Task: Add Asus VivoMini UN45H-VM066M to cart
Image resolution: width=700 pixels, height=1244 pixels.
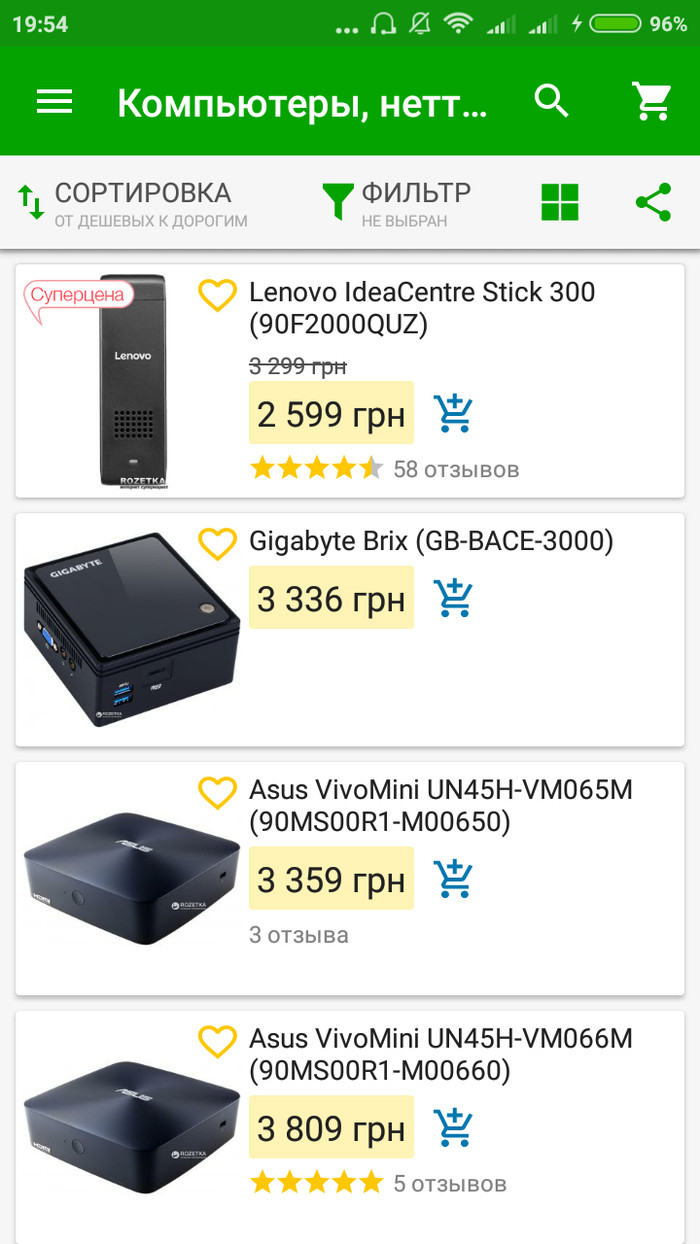Action: 453,1128
